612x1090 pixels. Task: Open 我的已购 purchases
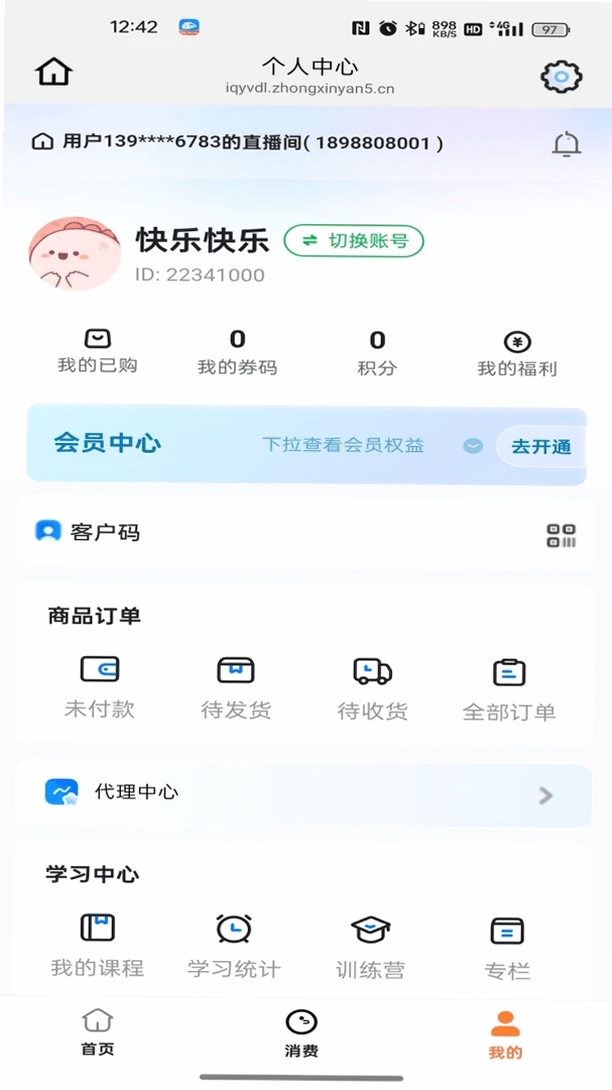[x=97, y=352]
